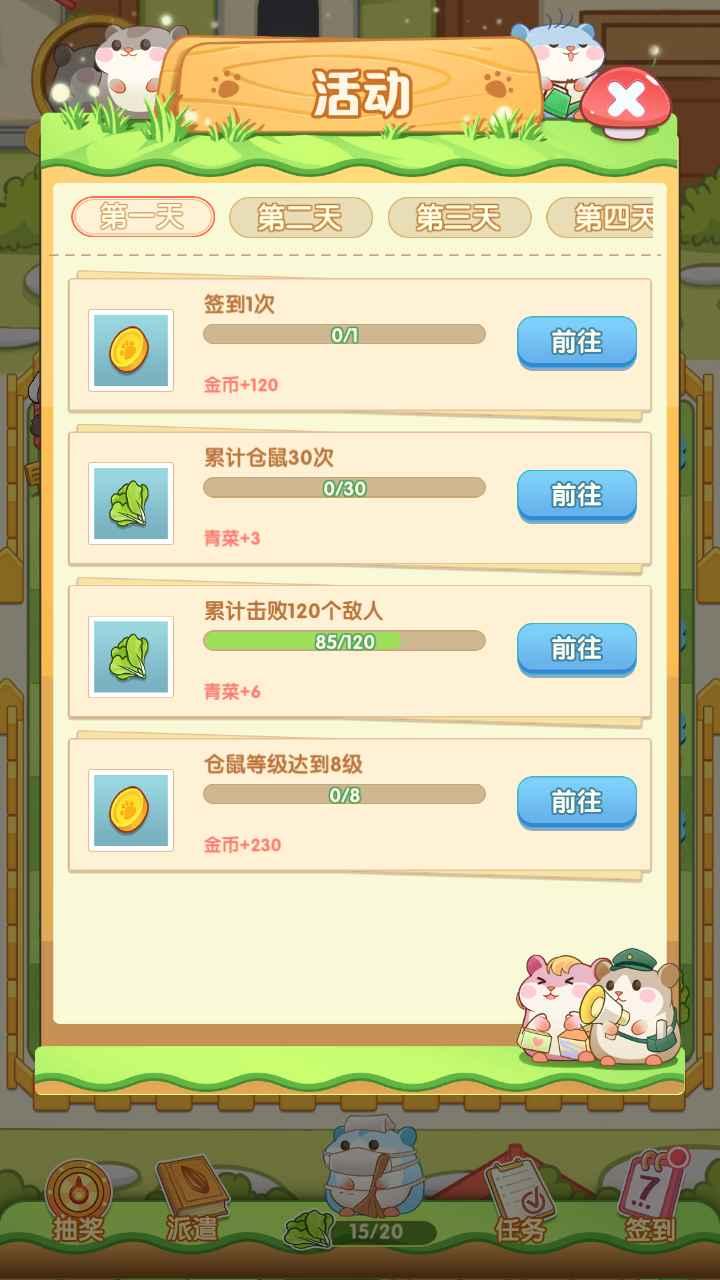The width and height of the screenshot is (720, 1280).
Task: Choose 前往 for 仓鼠等级达到8级
Action: [576, 802]
